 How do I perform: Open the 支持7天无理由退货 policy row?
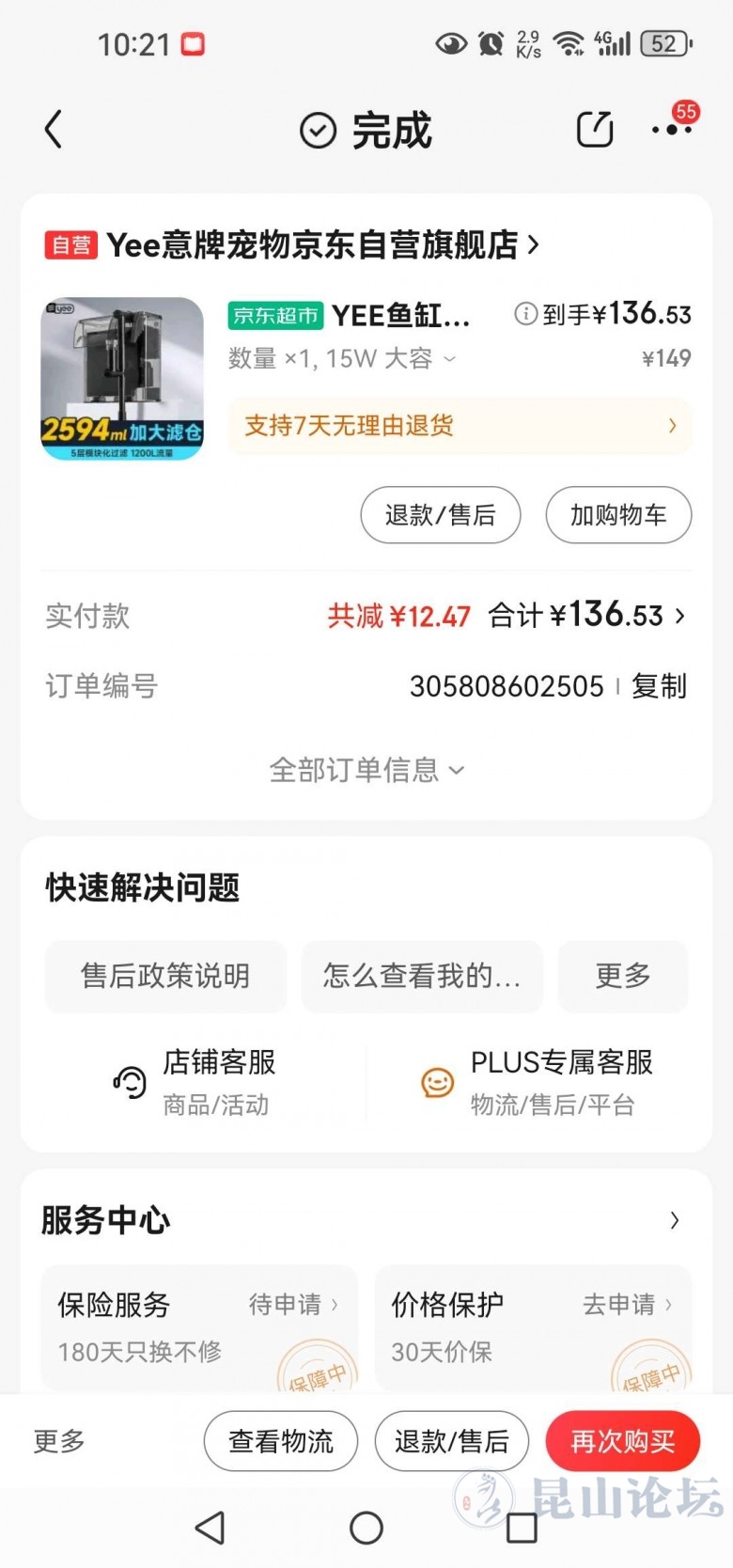point(460,426)
